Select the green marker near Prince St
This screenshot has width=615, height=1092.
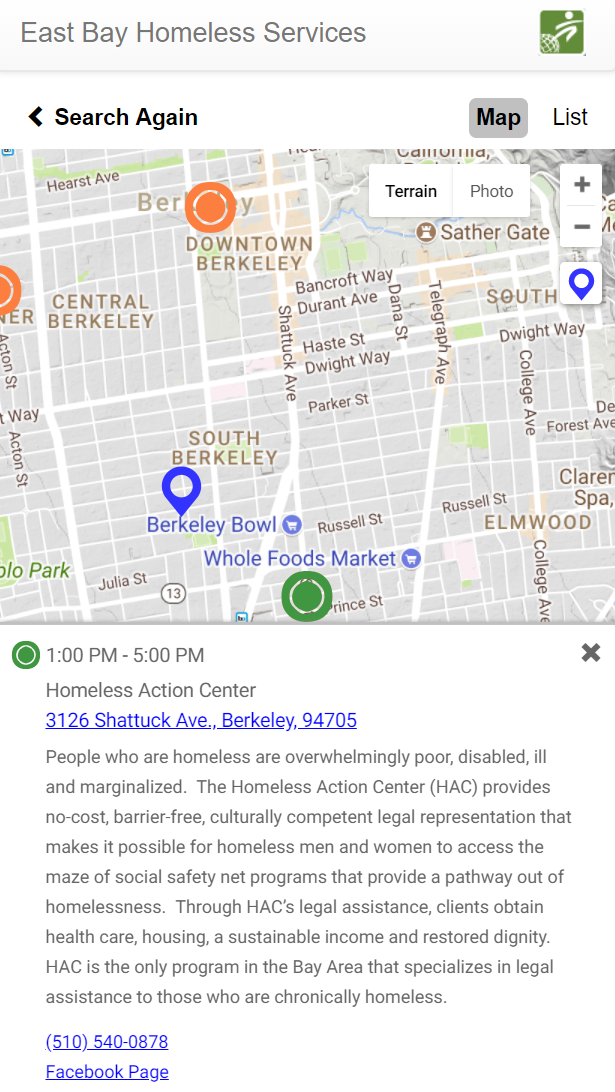[x=307, y=596]
